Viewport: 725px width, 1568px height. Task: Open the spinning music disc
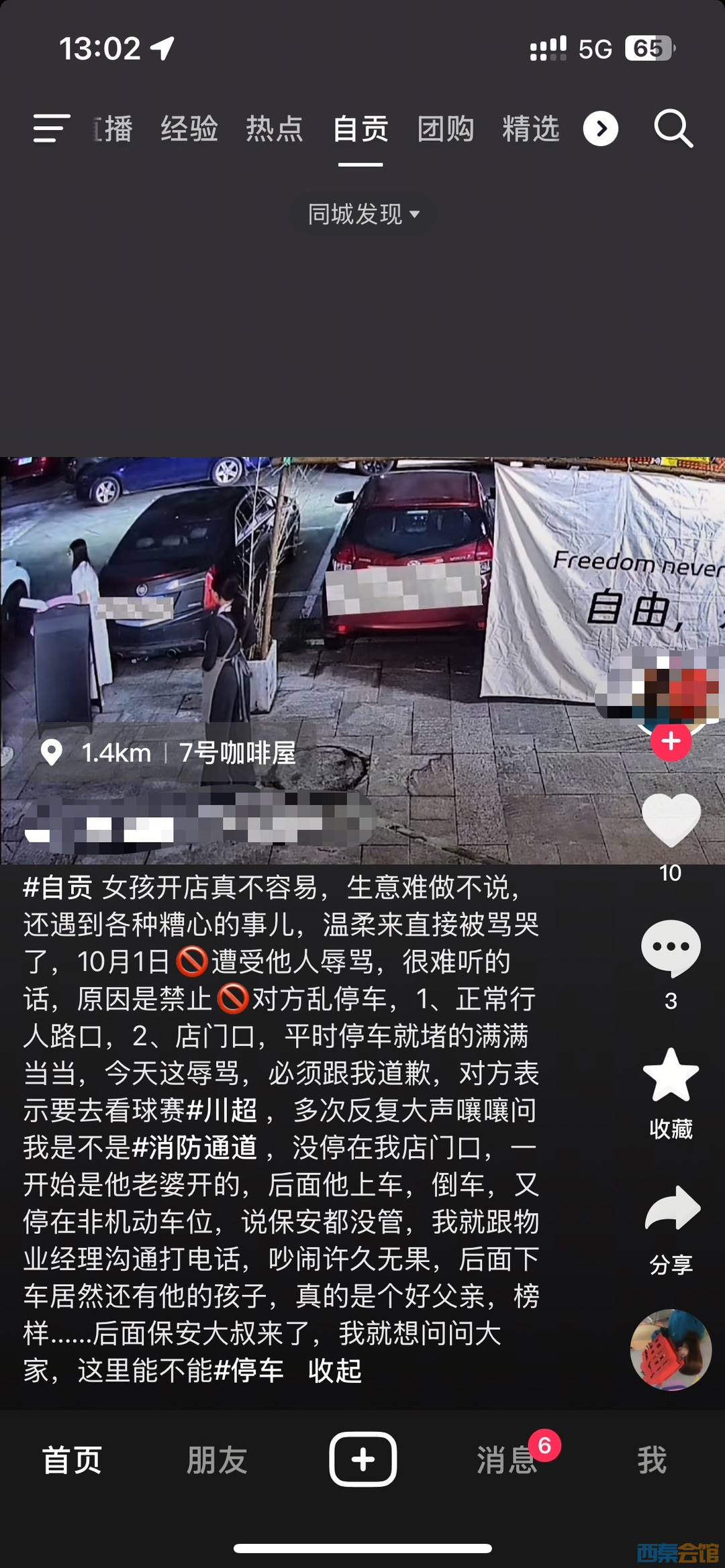[670, 1349]
